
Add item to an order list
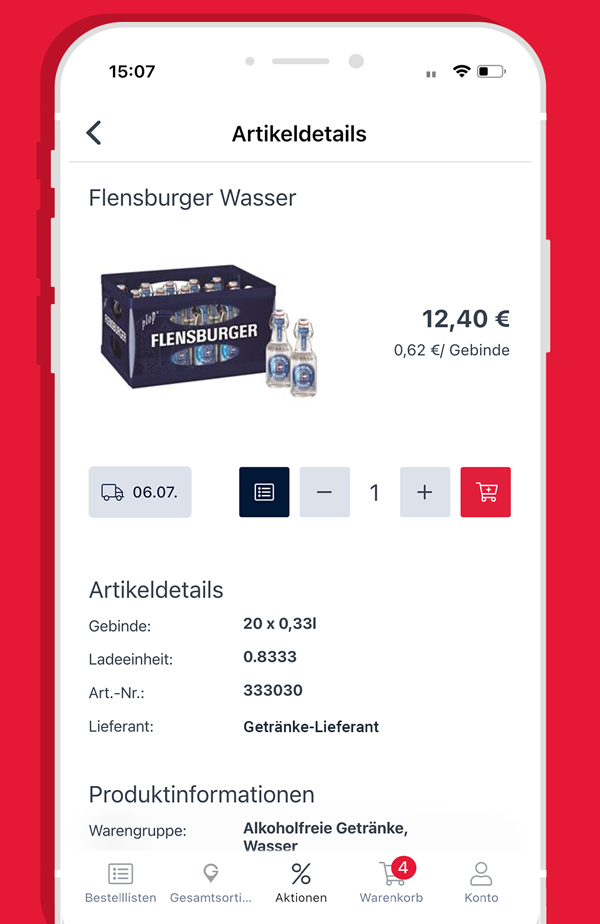point(264,492)
